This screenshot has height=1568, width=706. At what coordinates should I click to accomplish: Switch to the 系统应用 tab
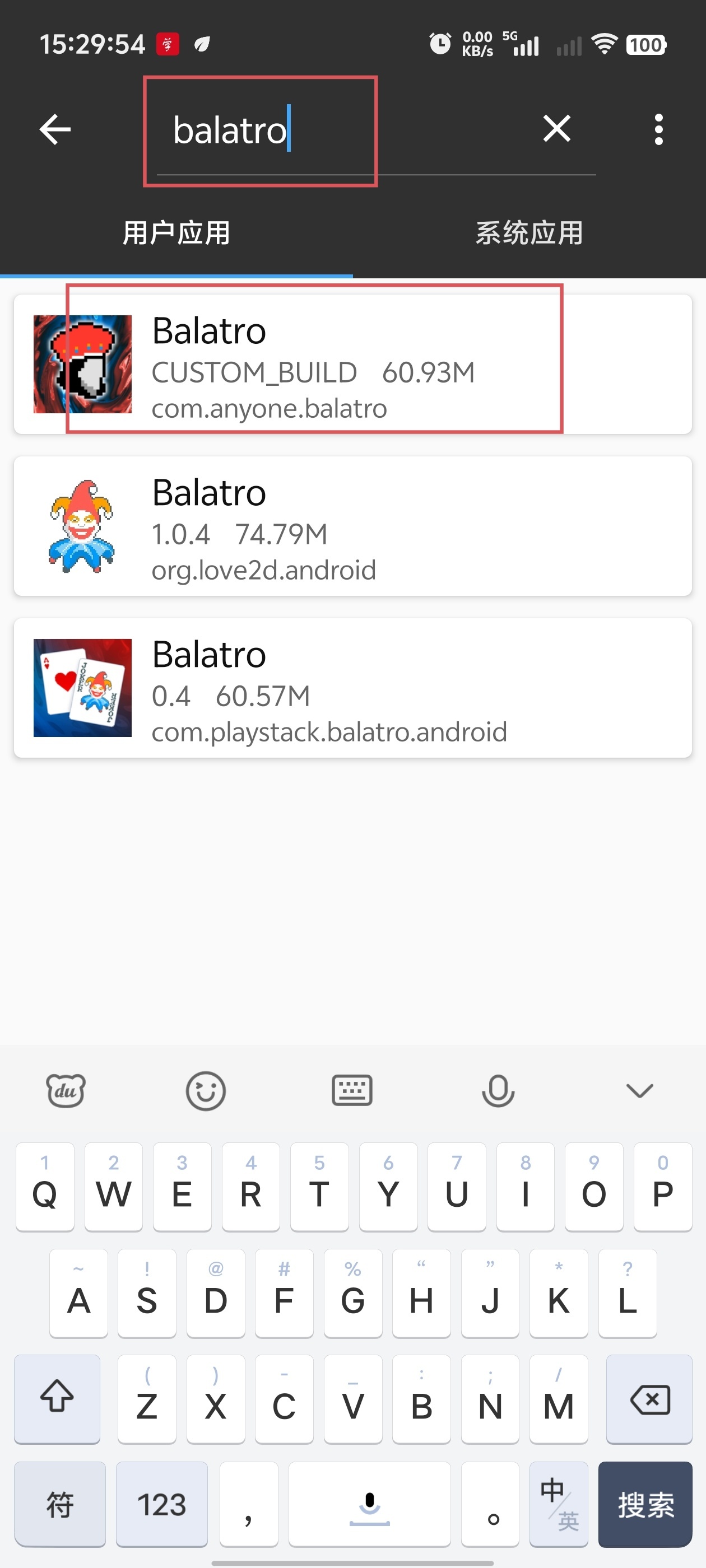pyautogui.click(x=529, y=233)
